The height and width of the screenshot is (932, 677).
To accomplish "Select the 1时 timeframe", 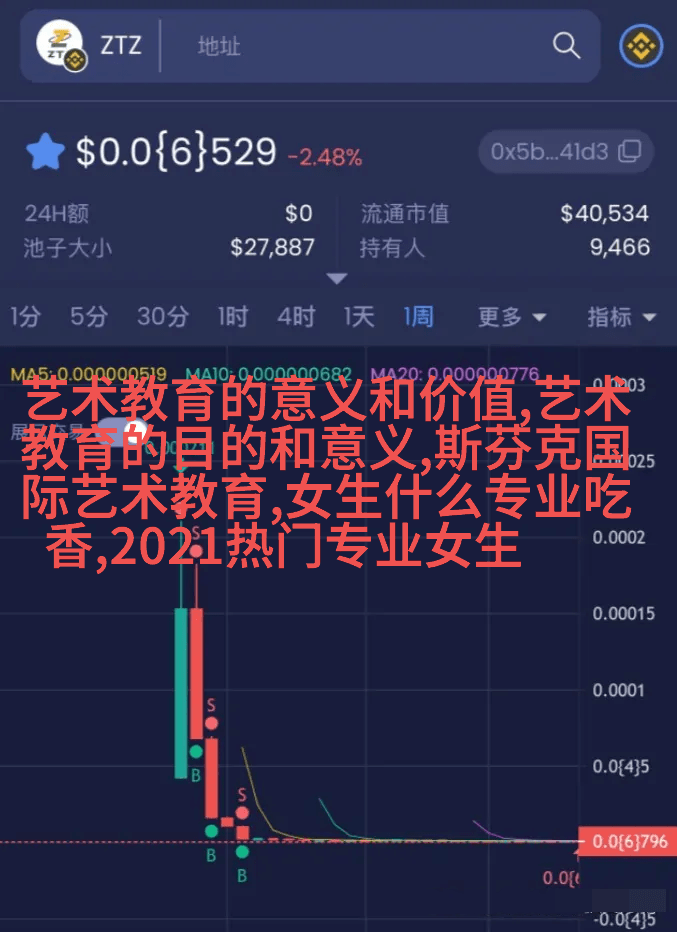I will pyautogui.click(x=232, y=317).
